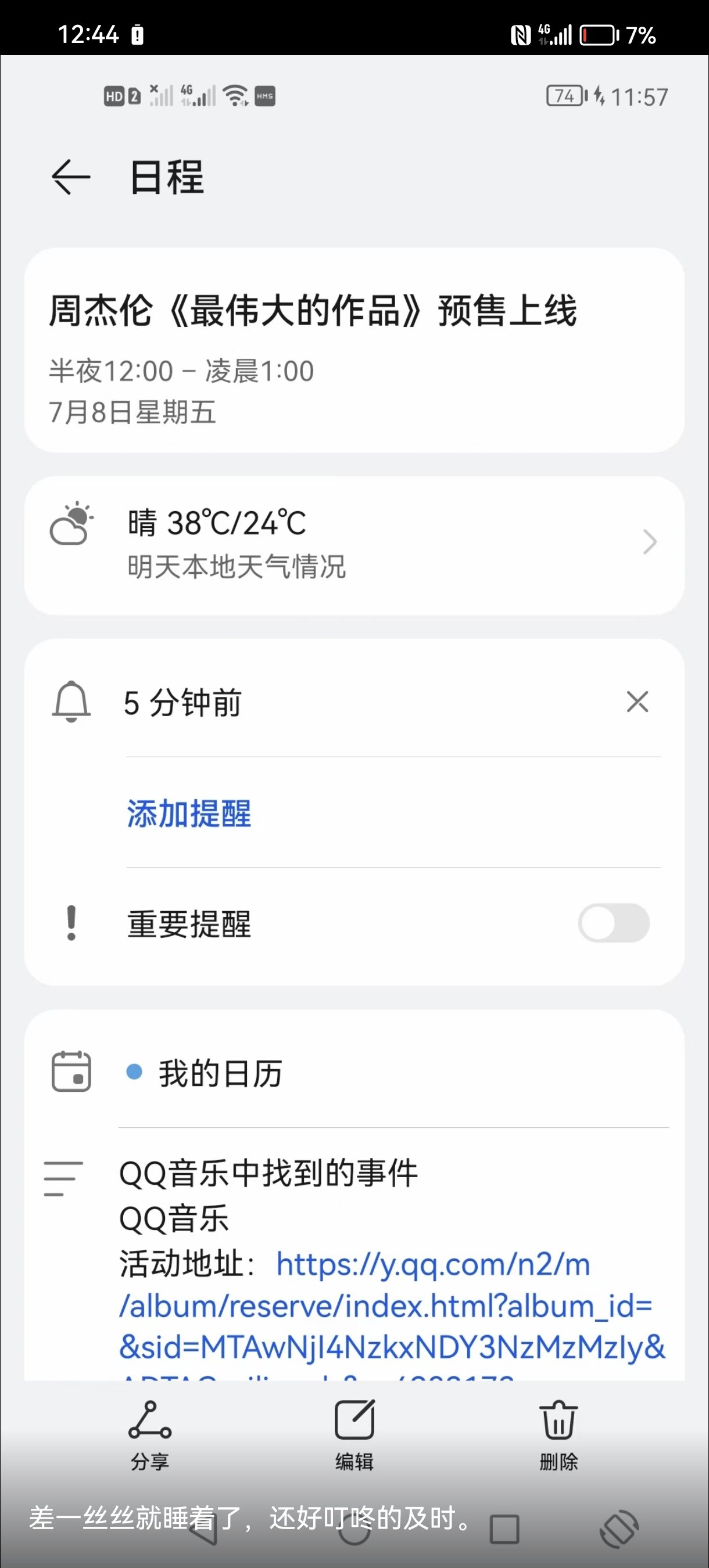This screenshot has width=709, height=1568.
Task: Tap 添加提醒 to add a reminder
Action: click(x=189, y=813)
